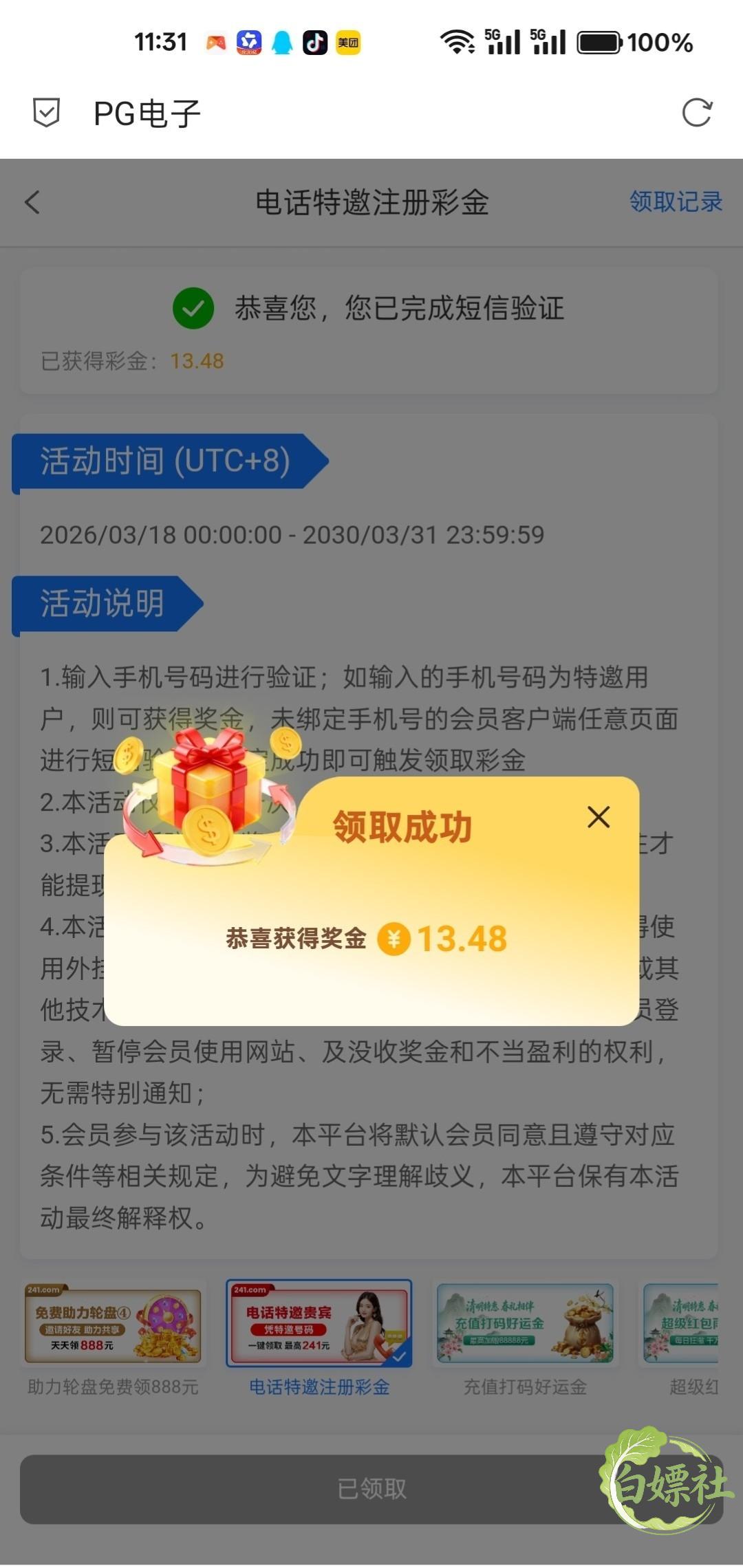The image size is (743, 1568).
Task: Tap the 已领取 button
Action: pyautogui.click(x=371, y=1489)
